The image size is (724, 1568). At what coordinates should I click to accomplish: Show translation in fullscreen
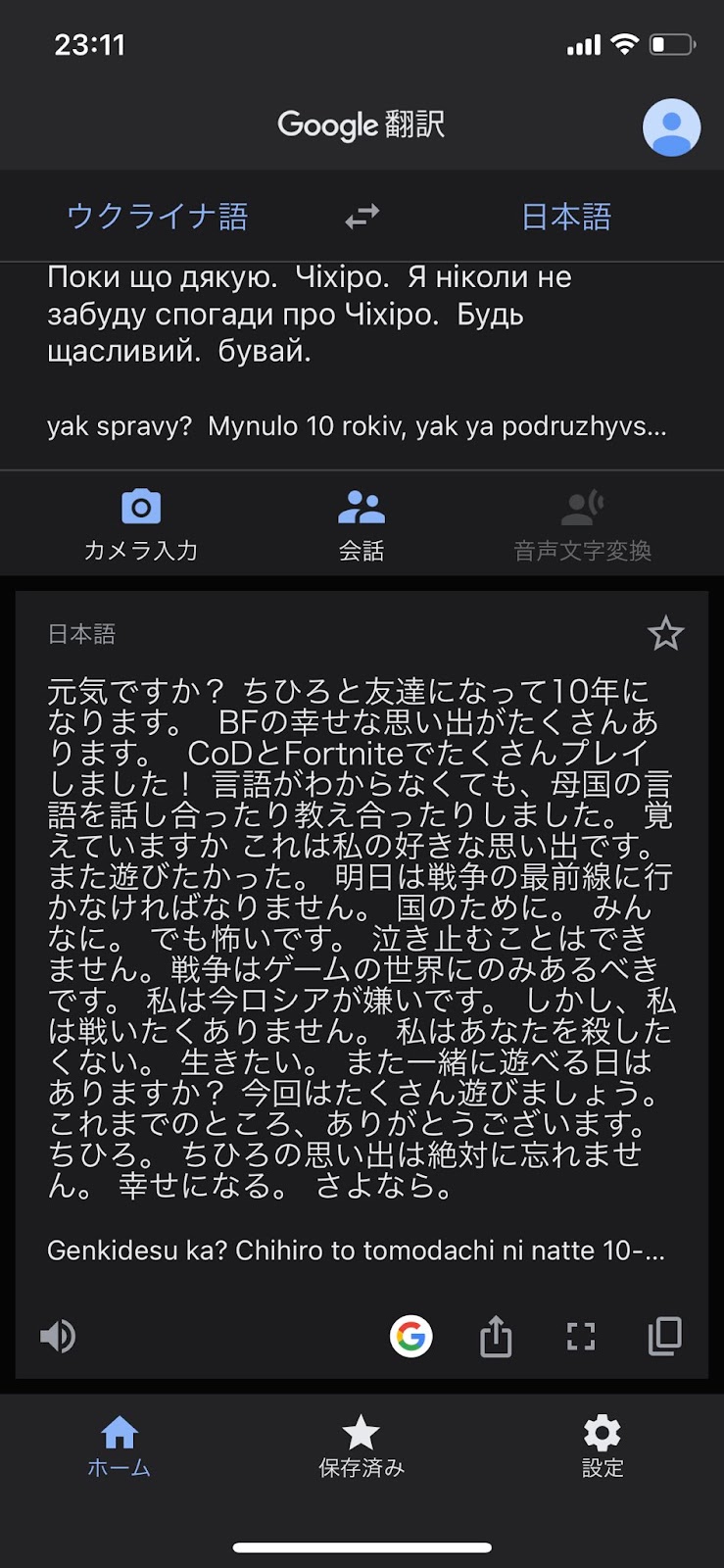[x=581, y=1336]
